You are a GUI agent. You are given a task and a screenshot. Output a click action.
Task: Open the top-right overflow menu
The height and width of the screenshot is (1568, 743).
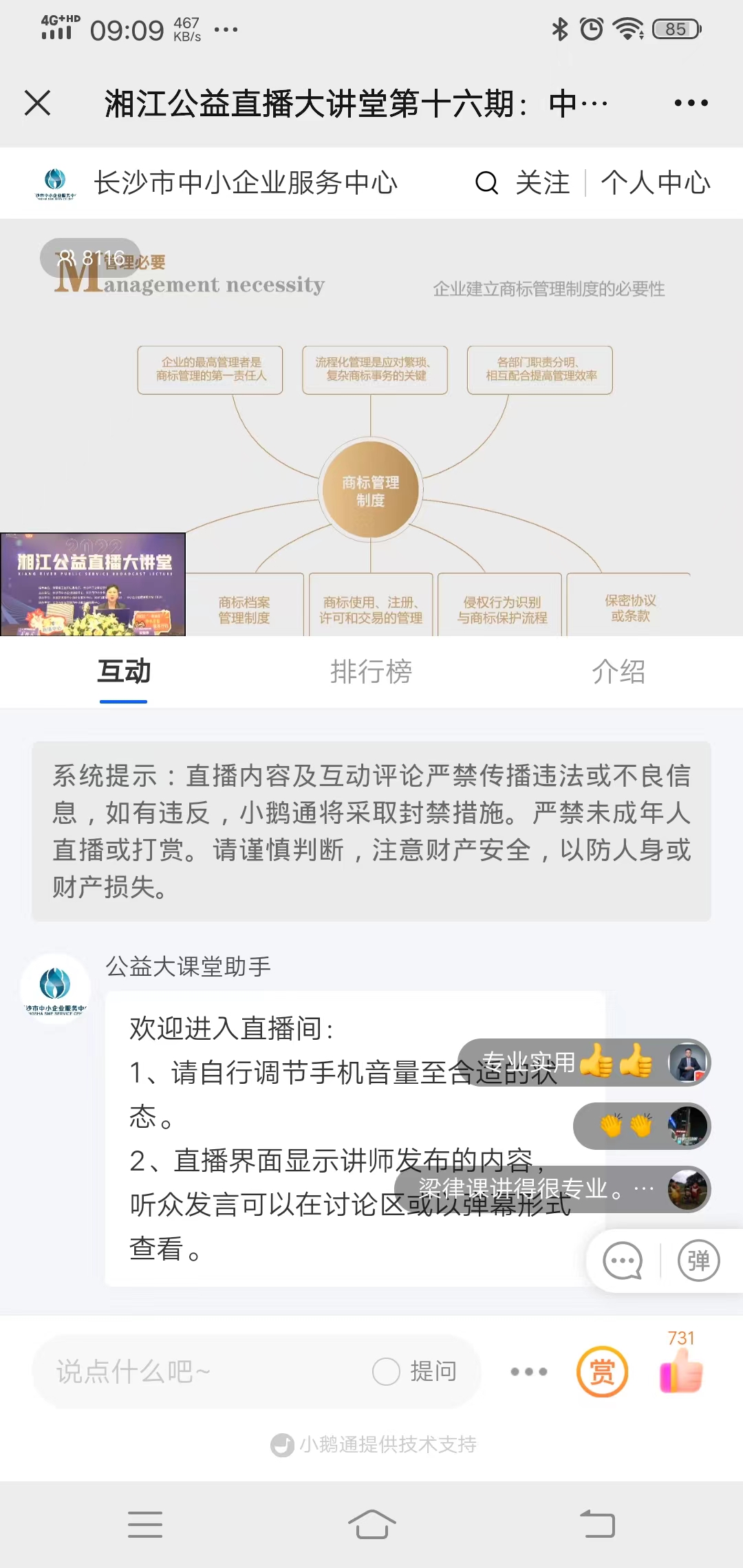tap(691, 103)
